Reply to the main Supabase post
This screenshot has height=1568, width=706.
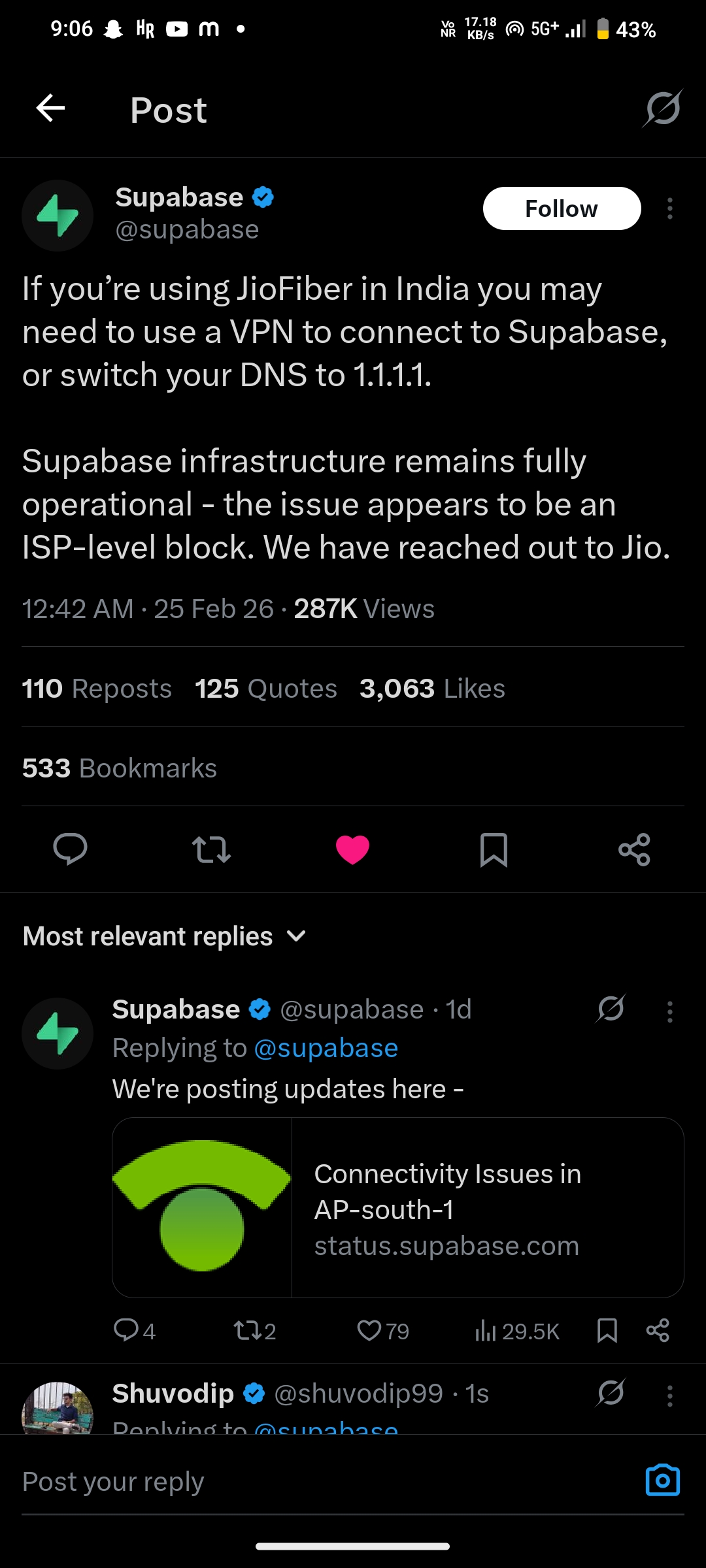pos(70,849)
